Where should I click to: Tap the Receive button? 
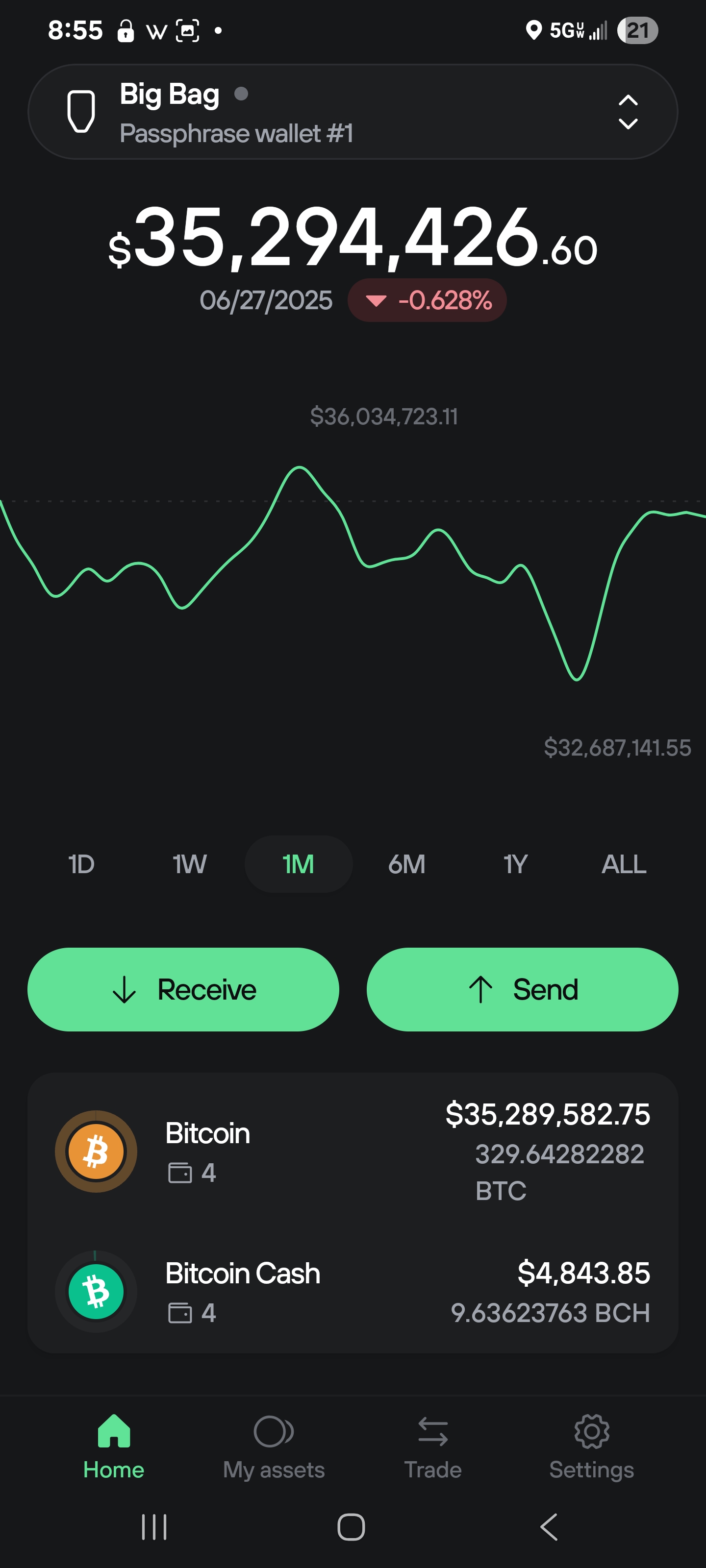pos(183,989)
